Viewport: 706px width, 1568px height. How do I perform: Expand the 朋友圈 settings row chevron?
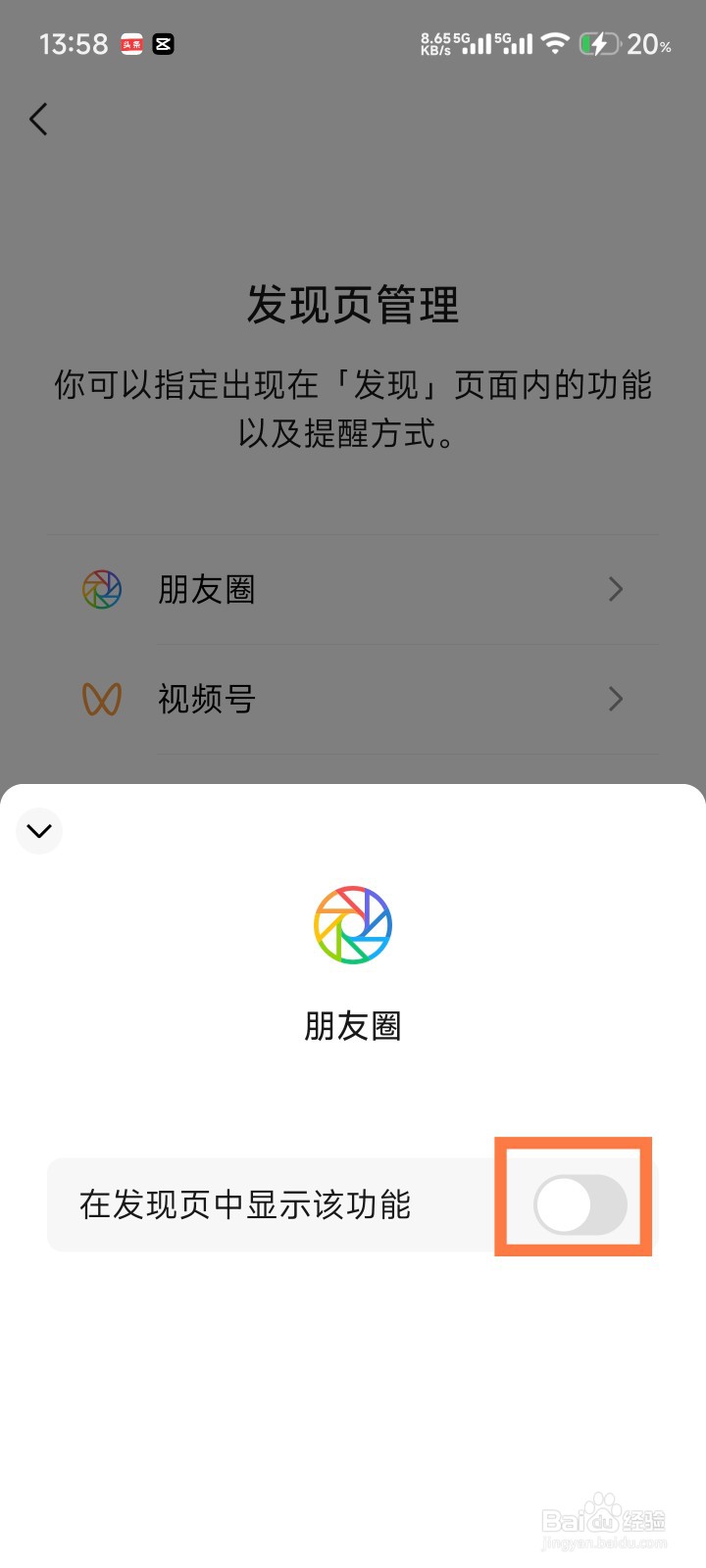pyautogui.click(x=616, y=589)
